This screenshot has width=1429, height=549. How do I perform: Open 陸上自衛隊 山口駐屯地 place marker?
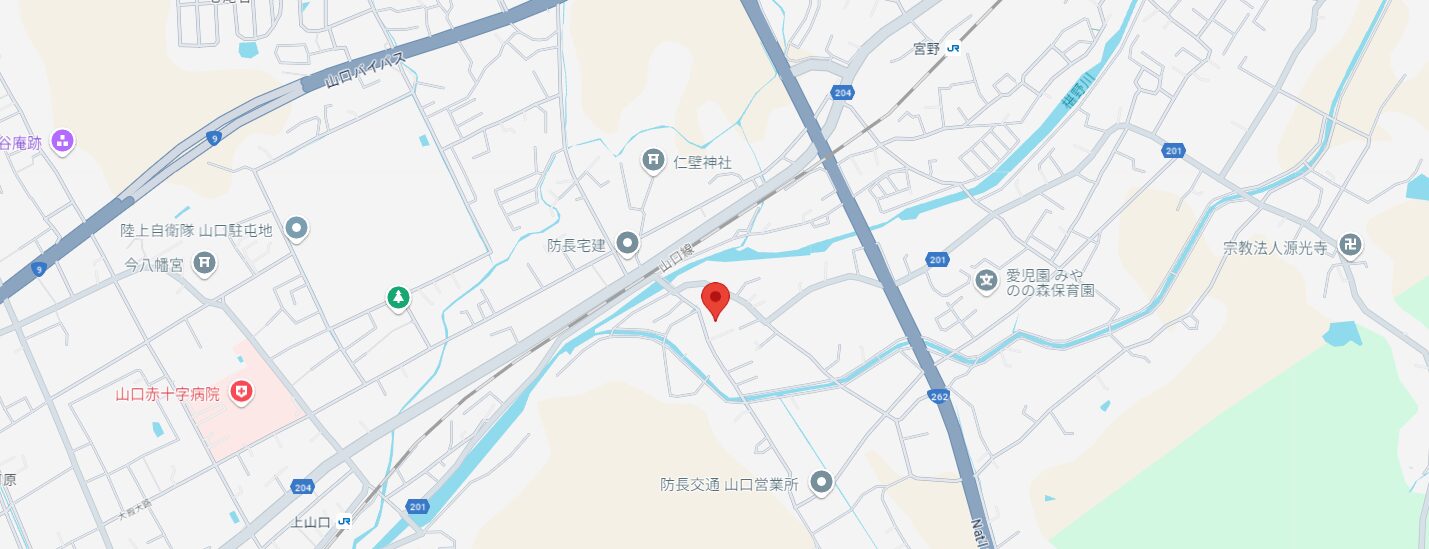point(297,229)
